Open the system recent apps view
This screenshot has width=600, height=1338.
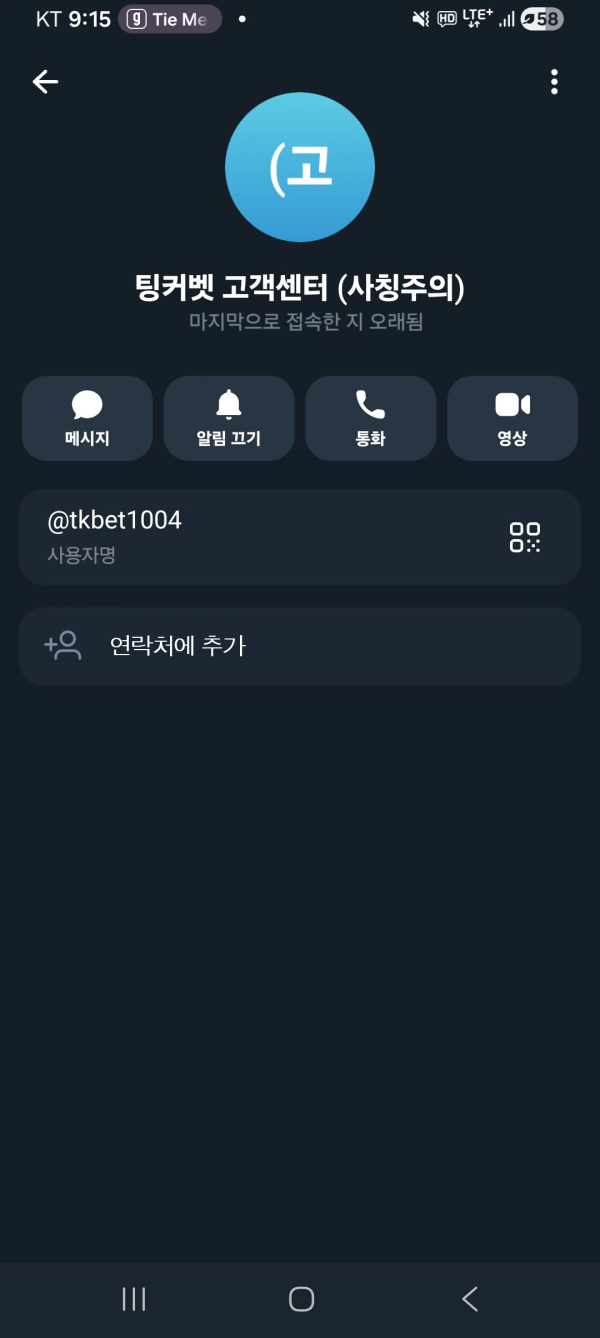[x=134, y=1299]
